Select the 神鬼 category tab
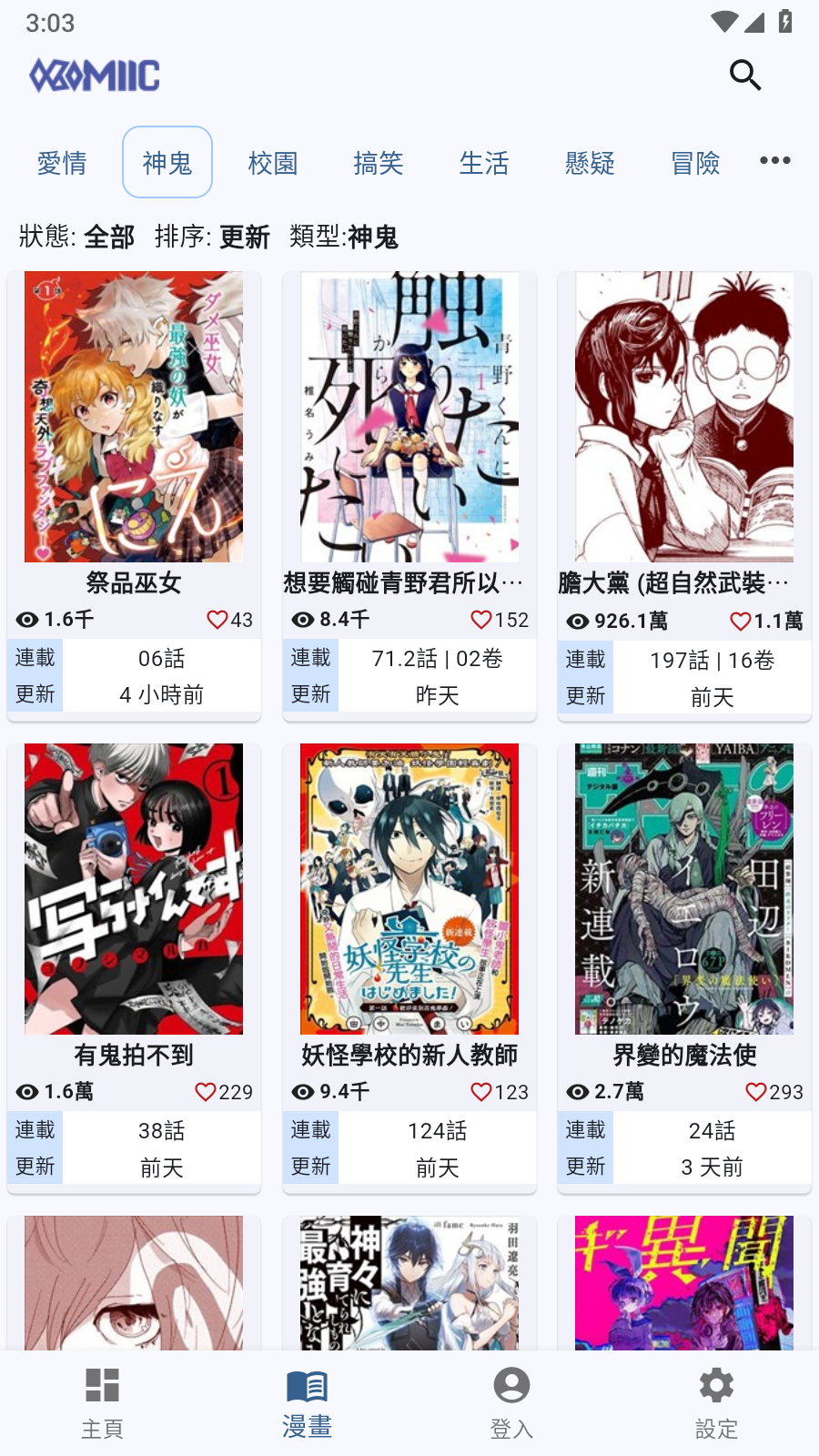Viewport: 819px width, 1456px height. pos(167,161)
